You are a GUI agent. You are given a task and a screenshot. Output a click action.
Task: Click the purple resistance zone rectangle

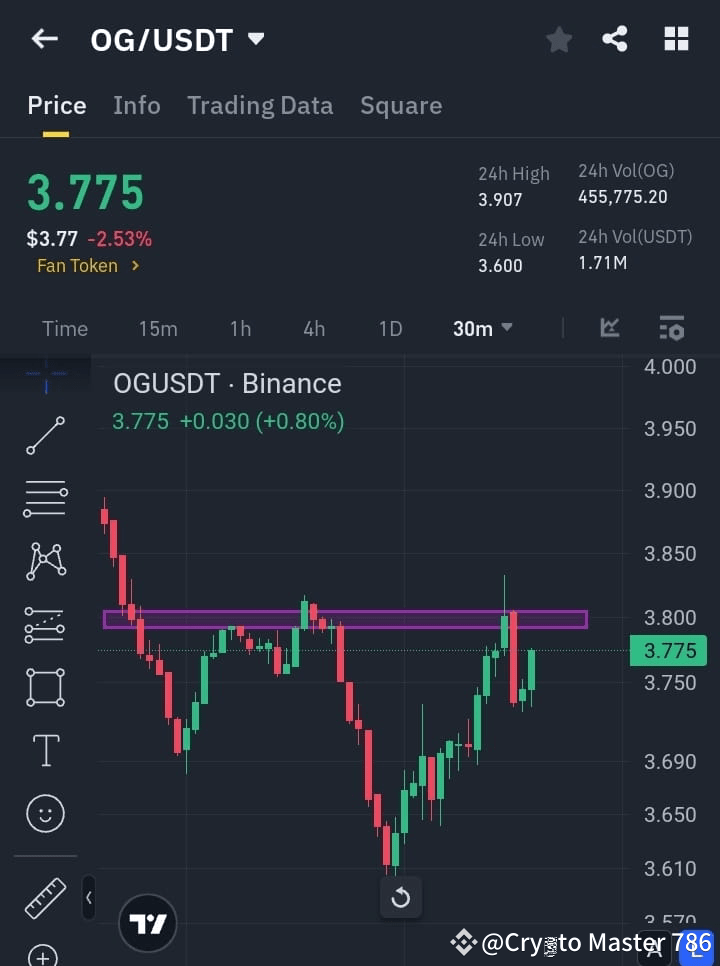pos(345,618)
